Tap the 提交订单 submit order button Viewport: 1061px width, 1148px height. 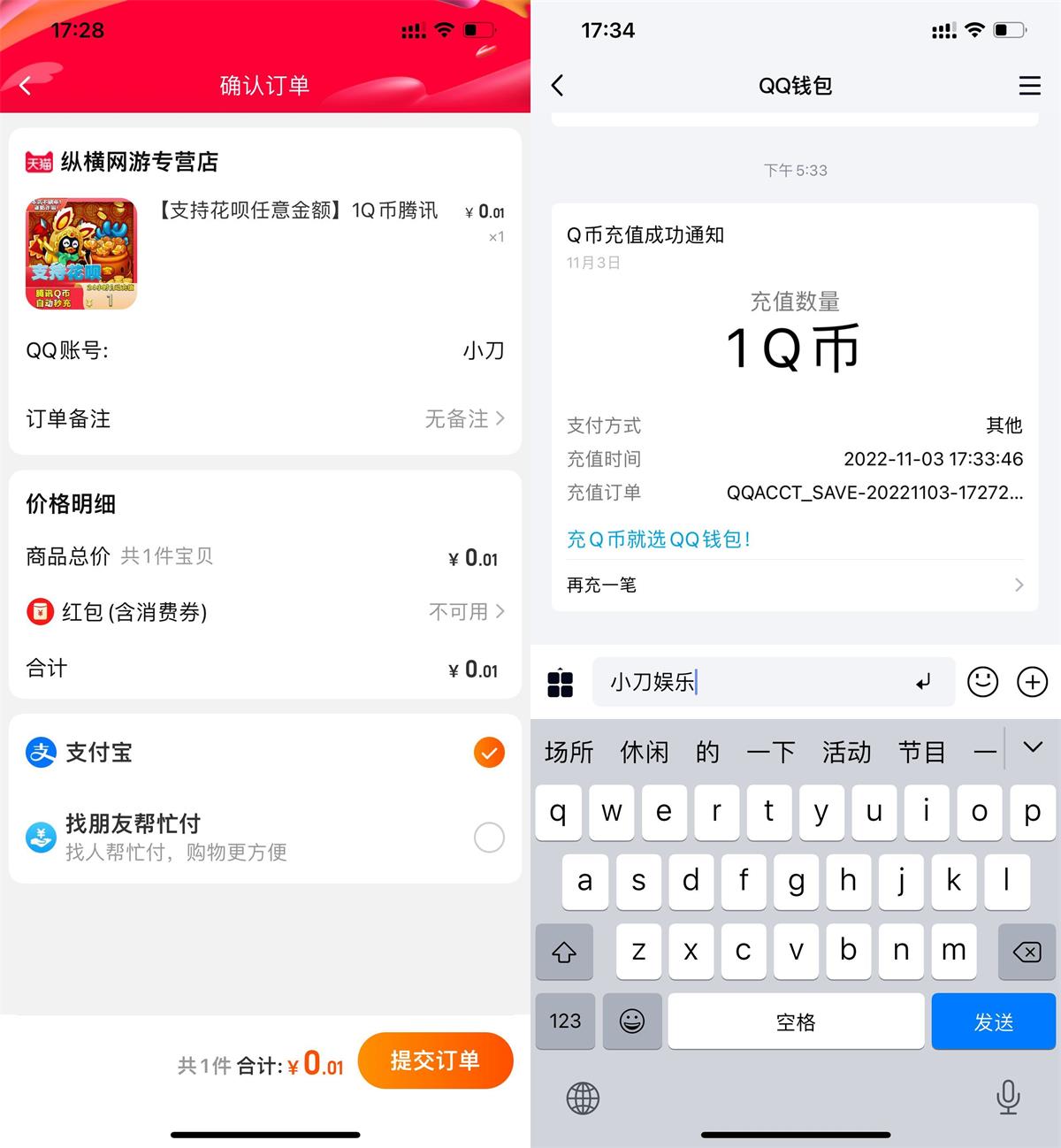click(435, 1060)
